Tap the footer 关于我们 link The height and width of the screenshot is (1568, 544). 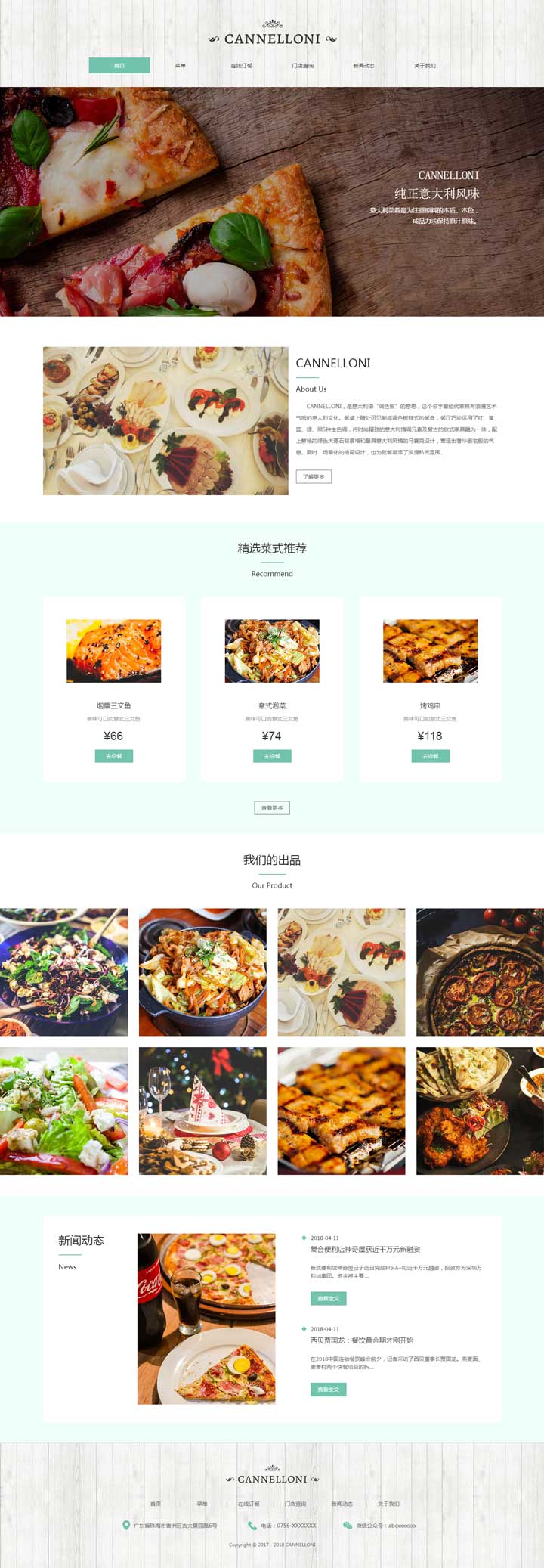click(x=388, y=1504)
